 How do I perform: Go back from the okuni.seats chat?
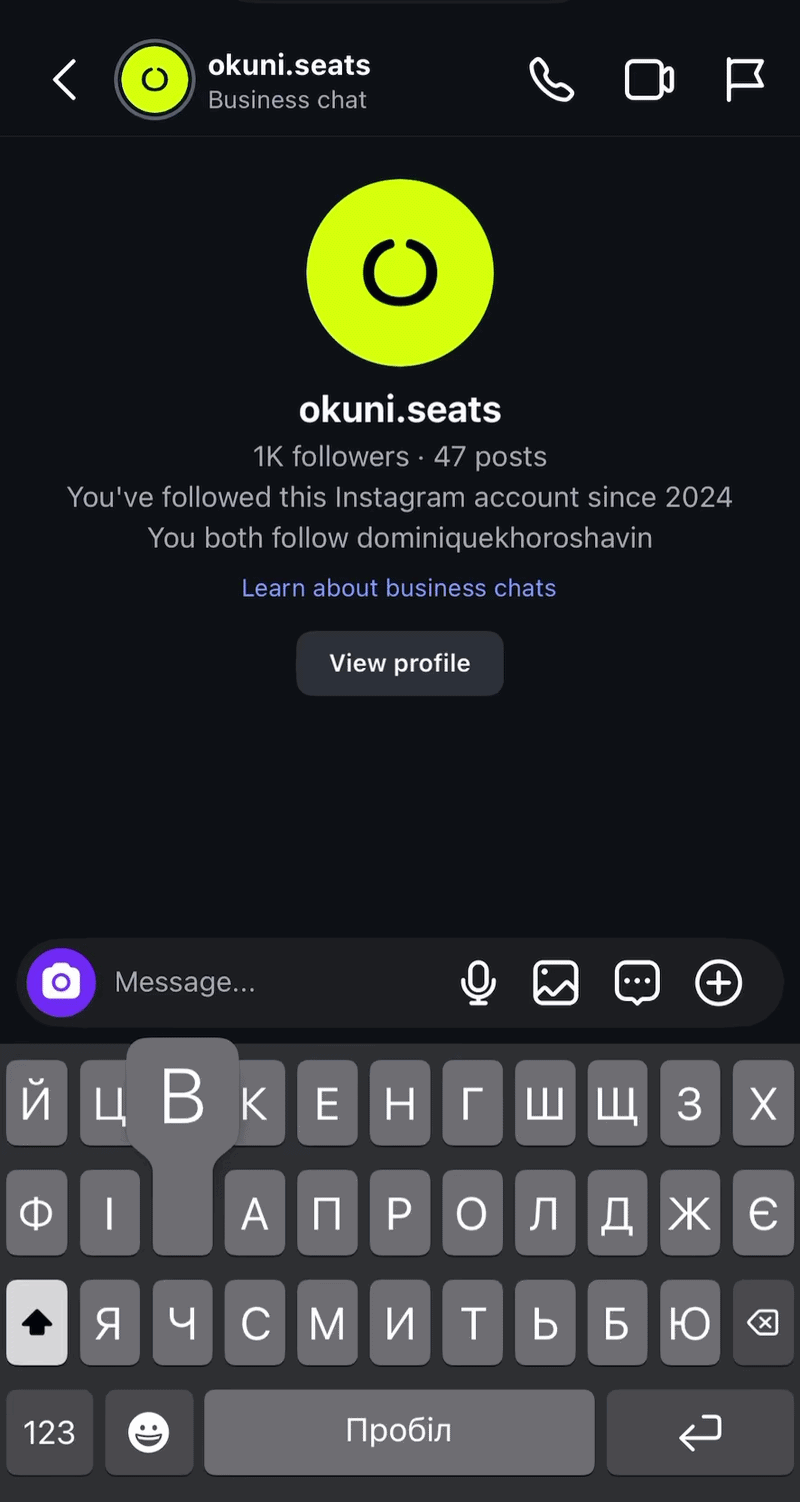65,80
